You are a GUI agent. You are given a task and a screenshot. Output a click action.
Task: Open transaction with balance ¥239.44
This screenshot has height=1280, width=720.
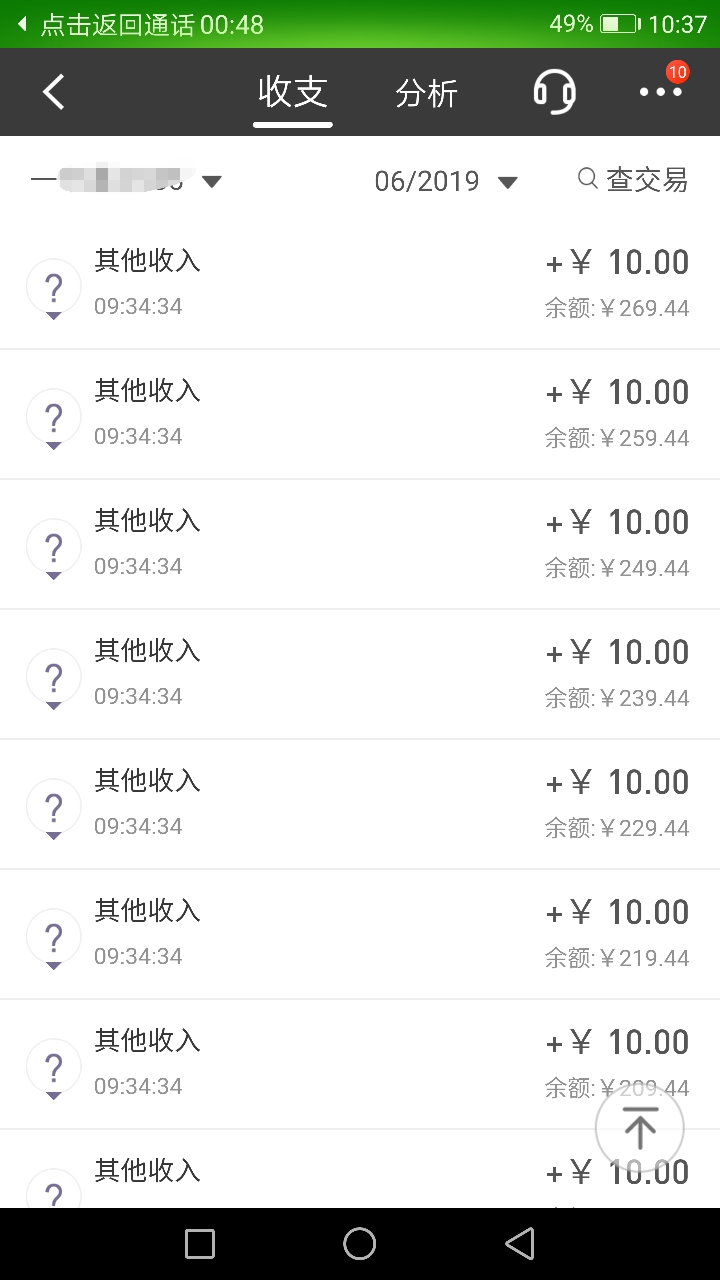[360, 675]
